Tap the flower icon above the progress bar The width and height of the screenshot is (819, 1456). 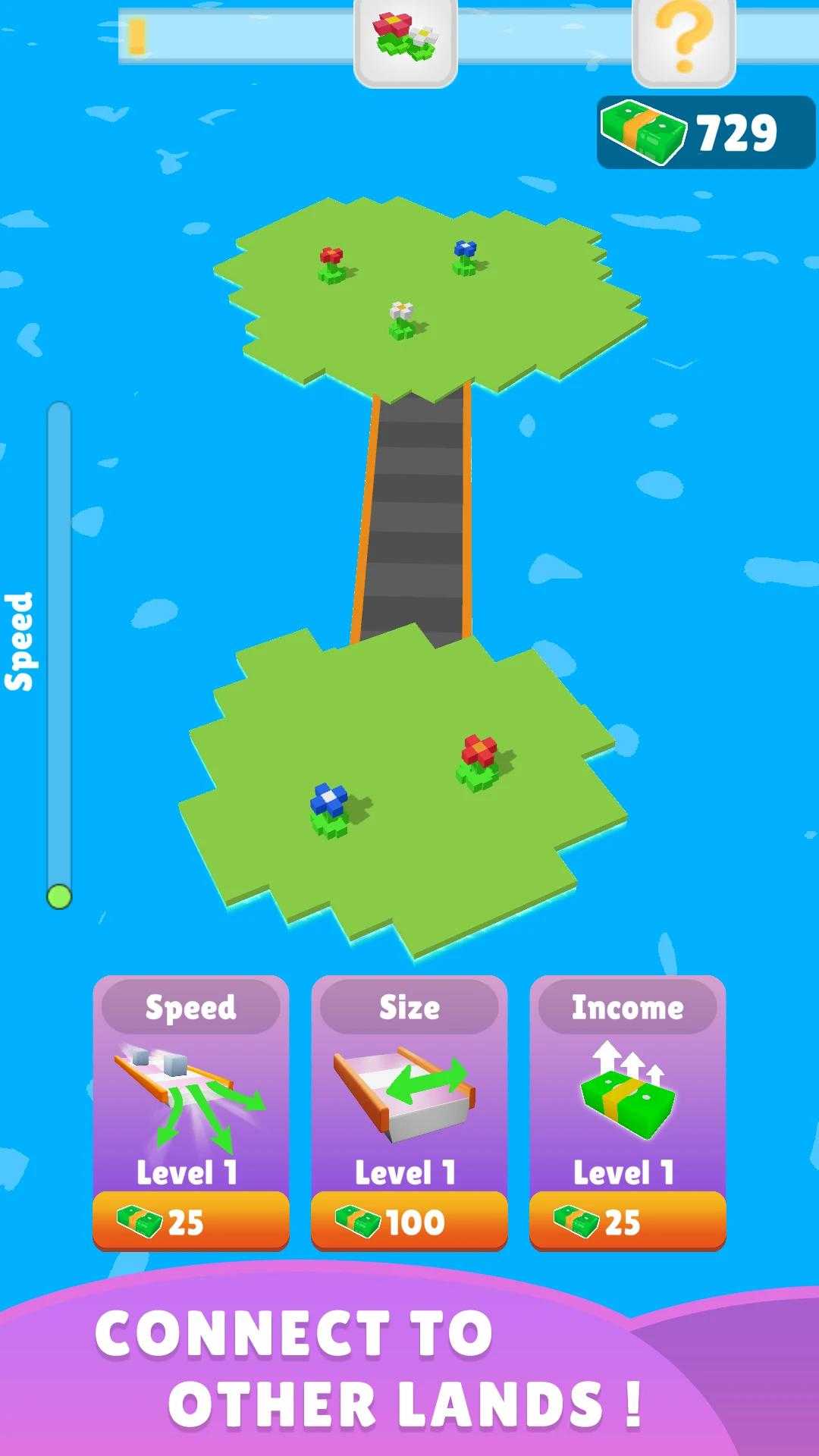[x=407, y=42]
